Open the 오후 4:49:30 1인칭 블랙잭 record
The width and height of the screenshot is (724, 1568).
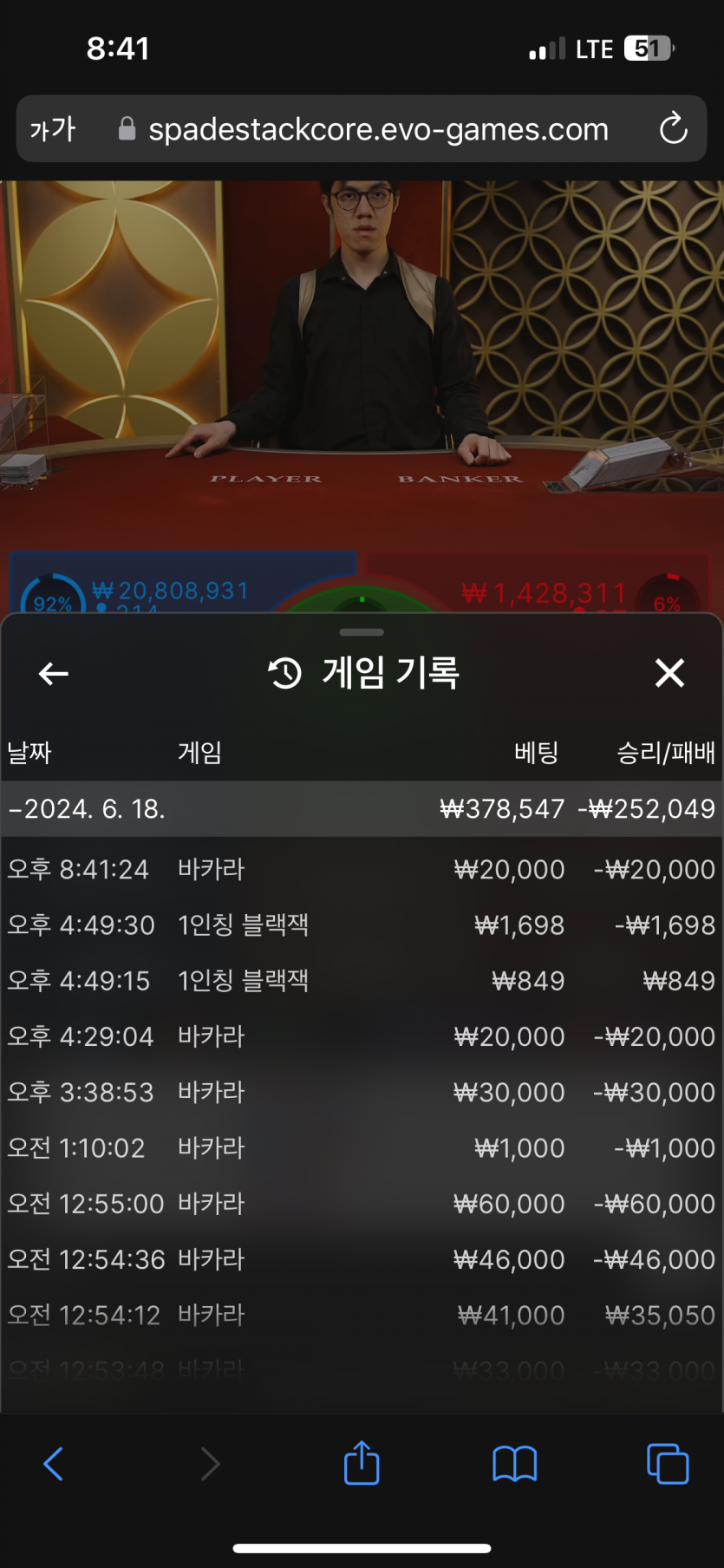click(x=362, y=925)
